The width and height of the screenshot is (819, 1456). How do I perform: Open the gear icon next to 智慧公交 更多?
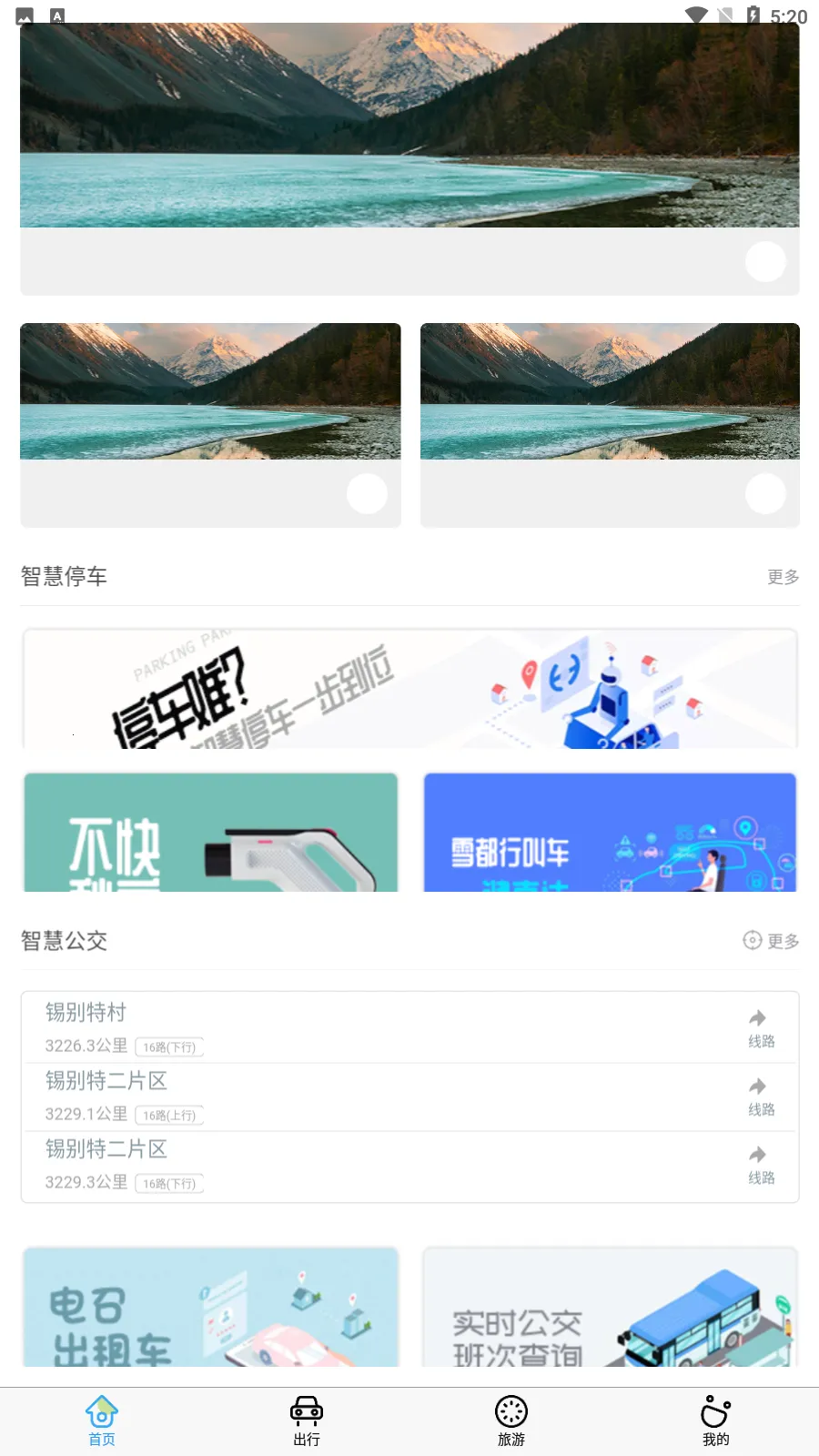(752, 941)
